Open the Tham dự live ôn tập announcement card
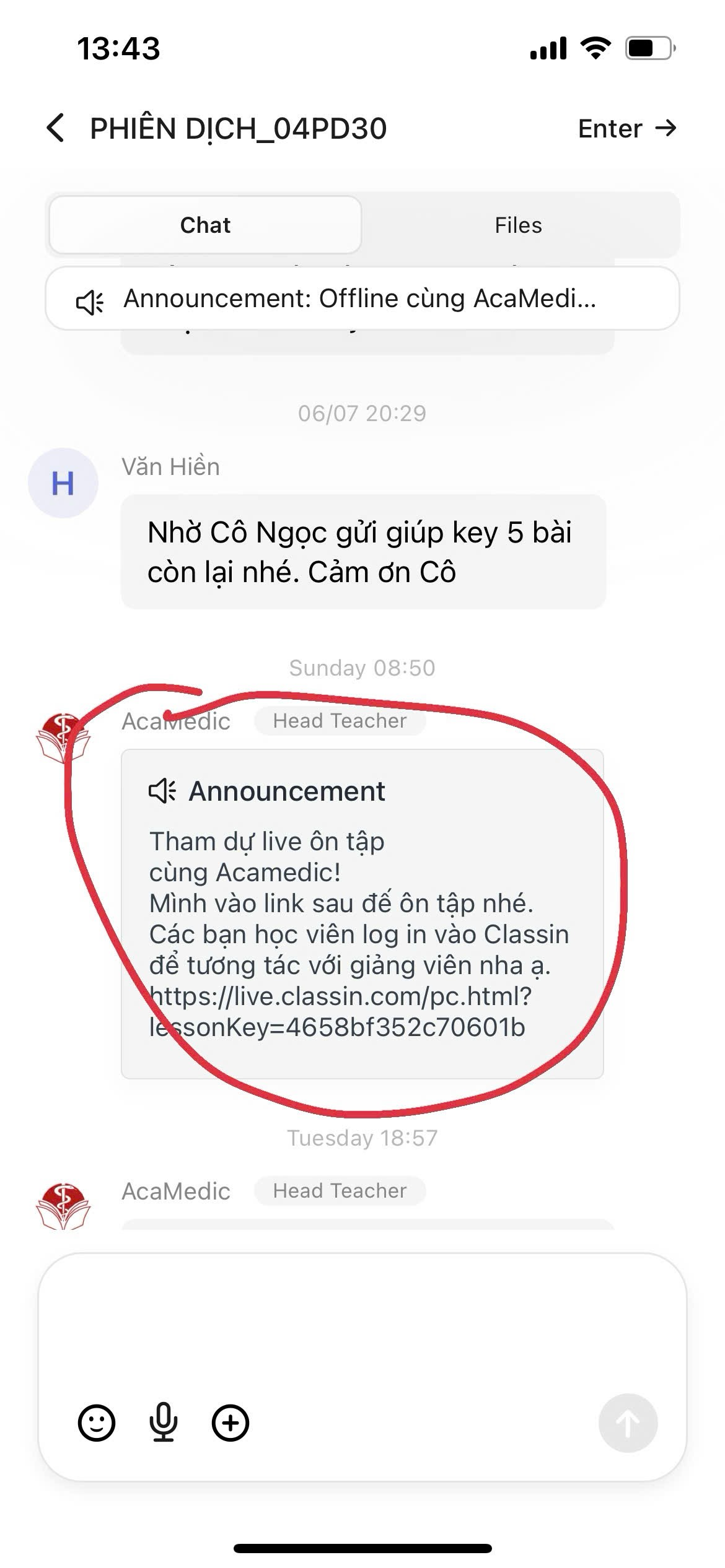 click(x=362, y=913)
